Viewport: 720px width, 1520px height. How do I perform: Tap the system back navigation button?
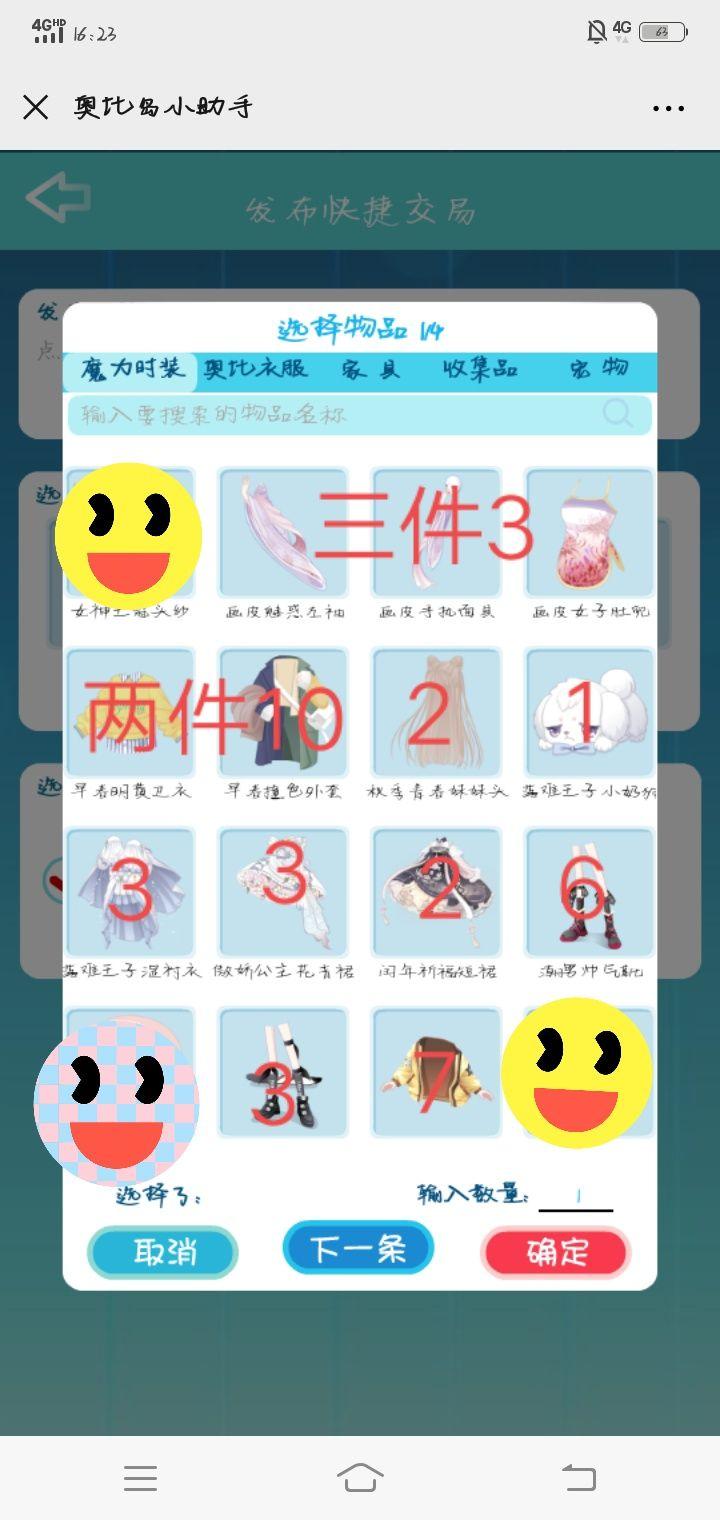pos(578,1477)
